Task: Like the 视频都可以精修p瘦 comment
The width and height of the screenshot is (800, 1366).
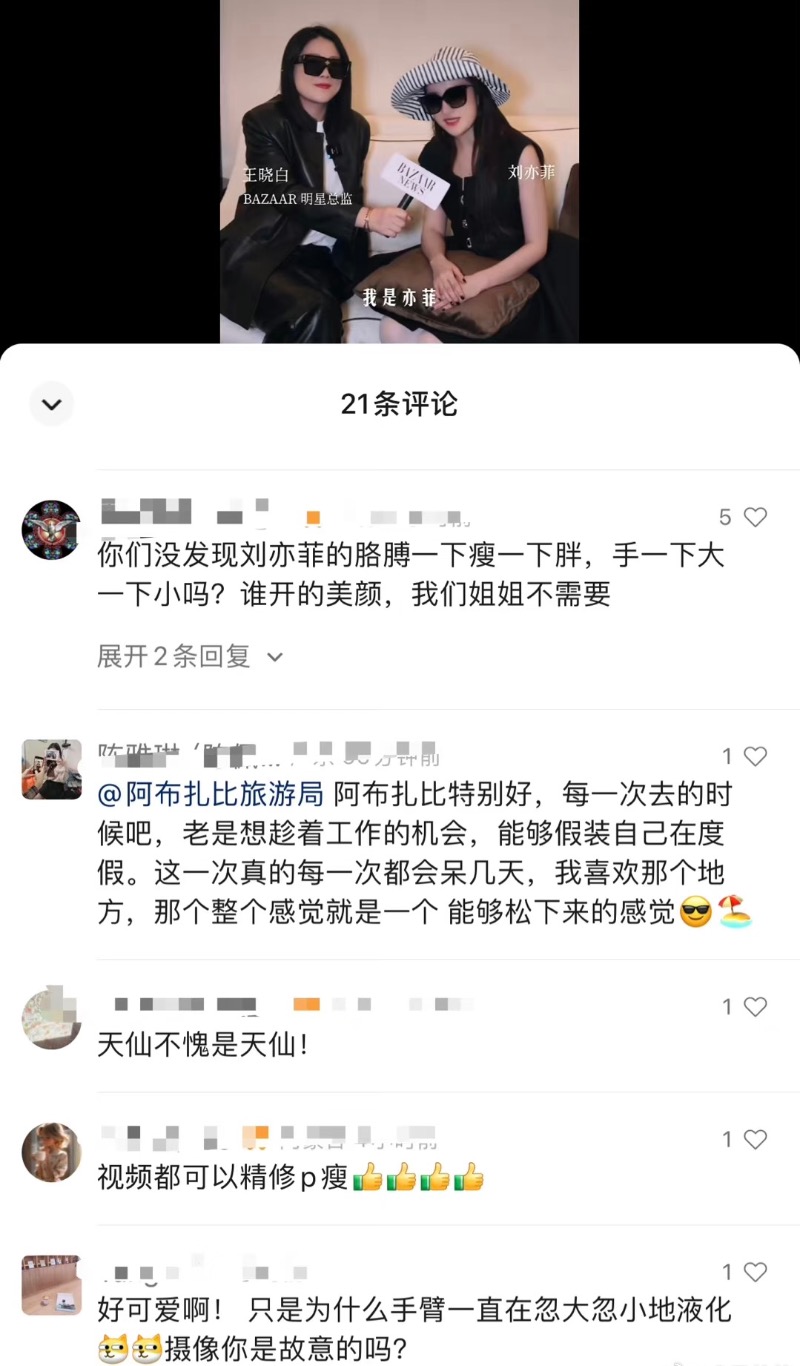Action: (755, 1139)
